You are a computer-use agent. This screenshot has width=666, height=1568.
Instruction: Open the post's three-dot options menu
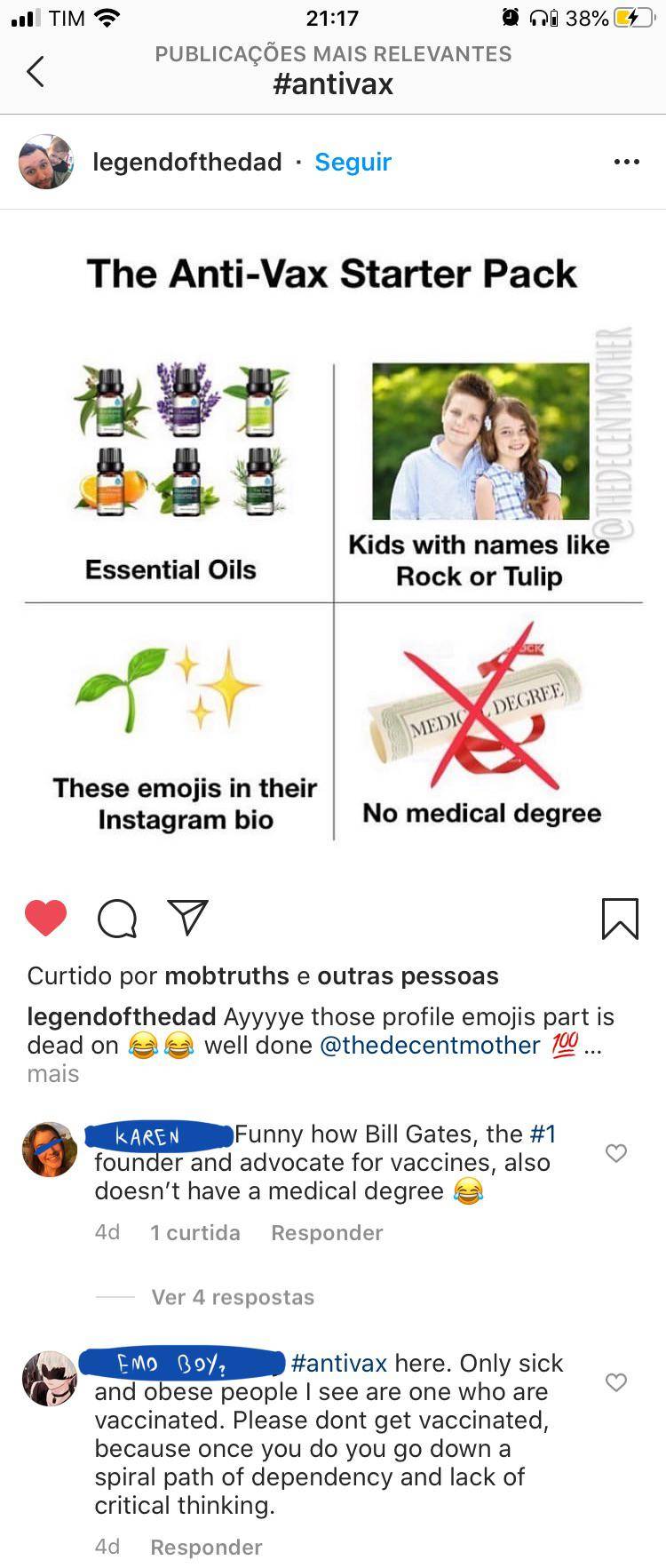626,162
